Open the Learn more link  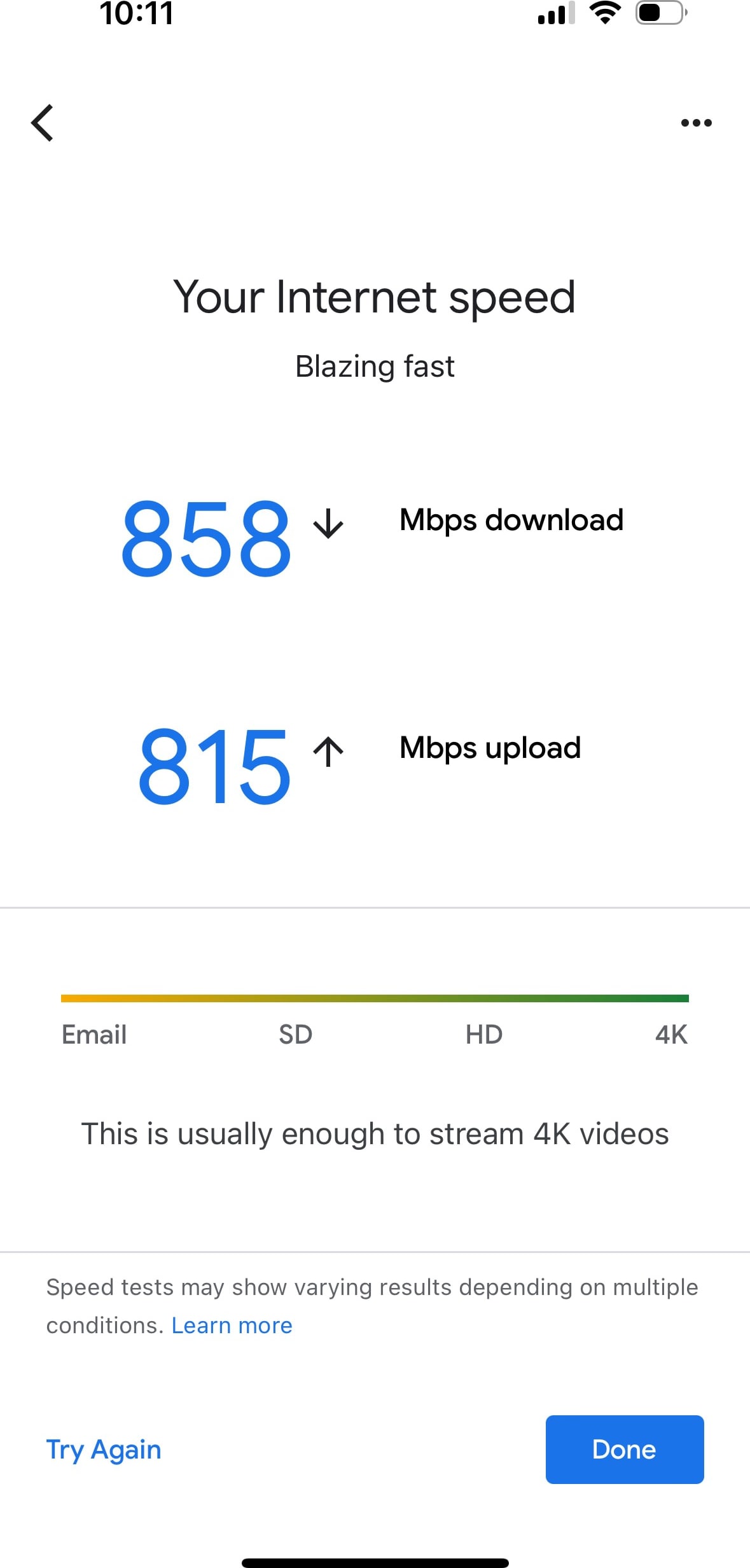pos(232,1326)
